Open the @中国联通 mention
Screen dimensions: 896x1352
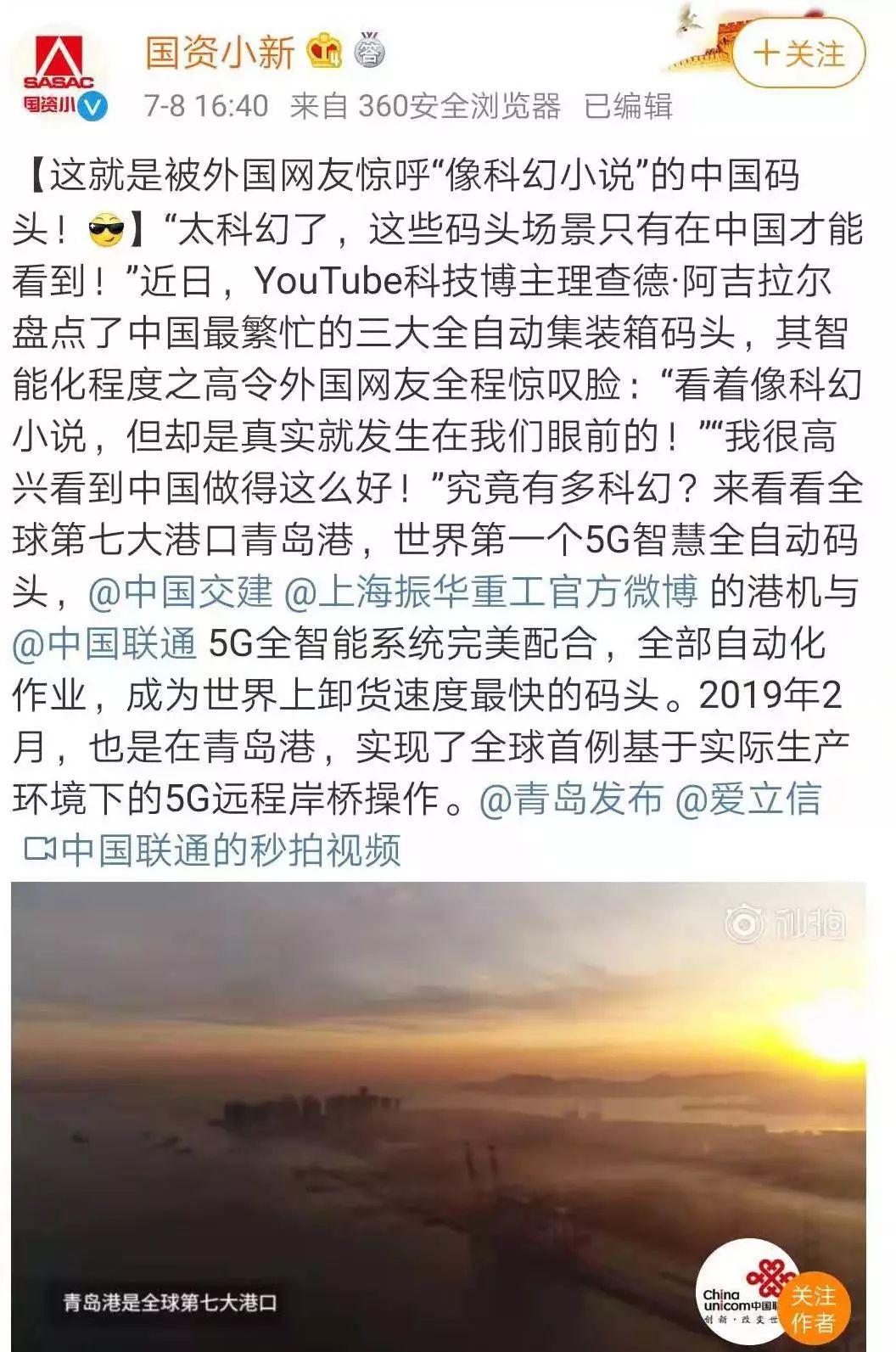coord(105,644)
